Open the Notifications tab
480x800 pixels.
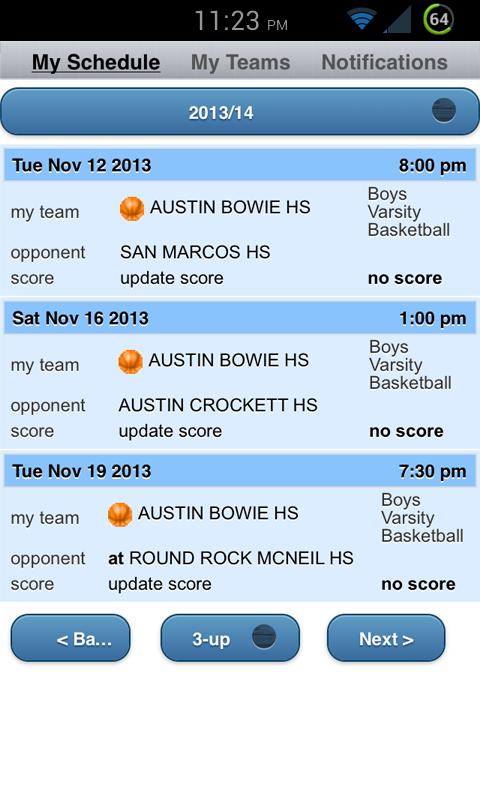point(384,62)
